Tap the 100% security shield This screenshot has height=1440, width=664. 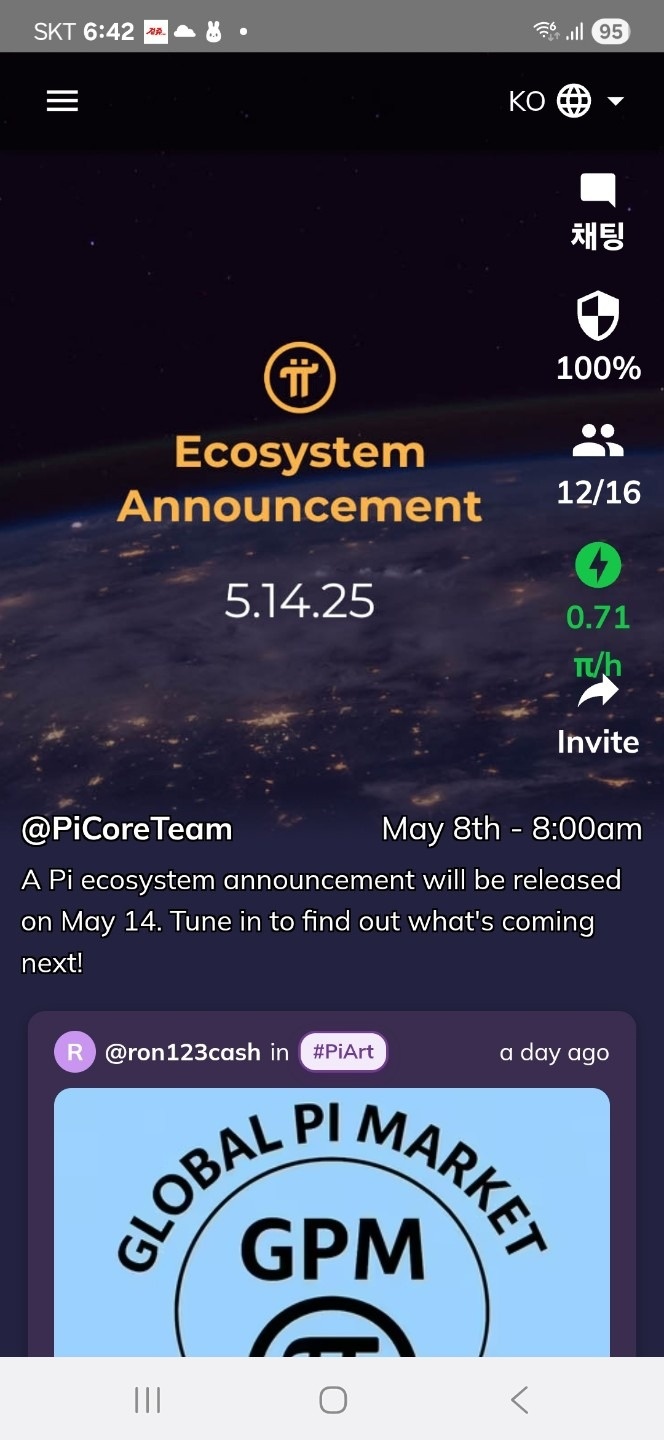(598, 336)
